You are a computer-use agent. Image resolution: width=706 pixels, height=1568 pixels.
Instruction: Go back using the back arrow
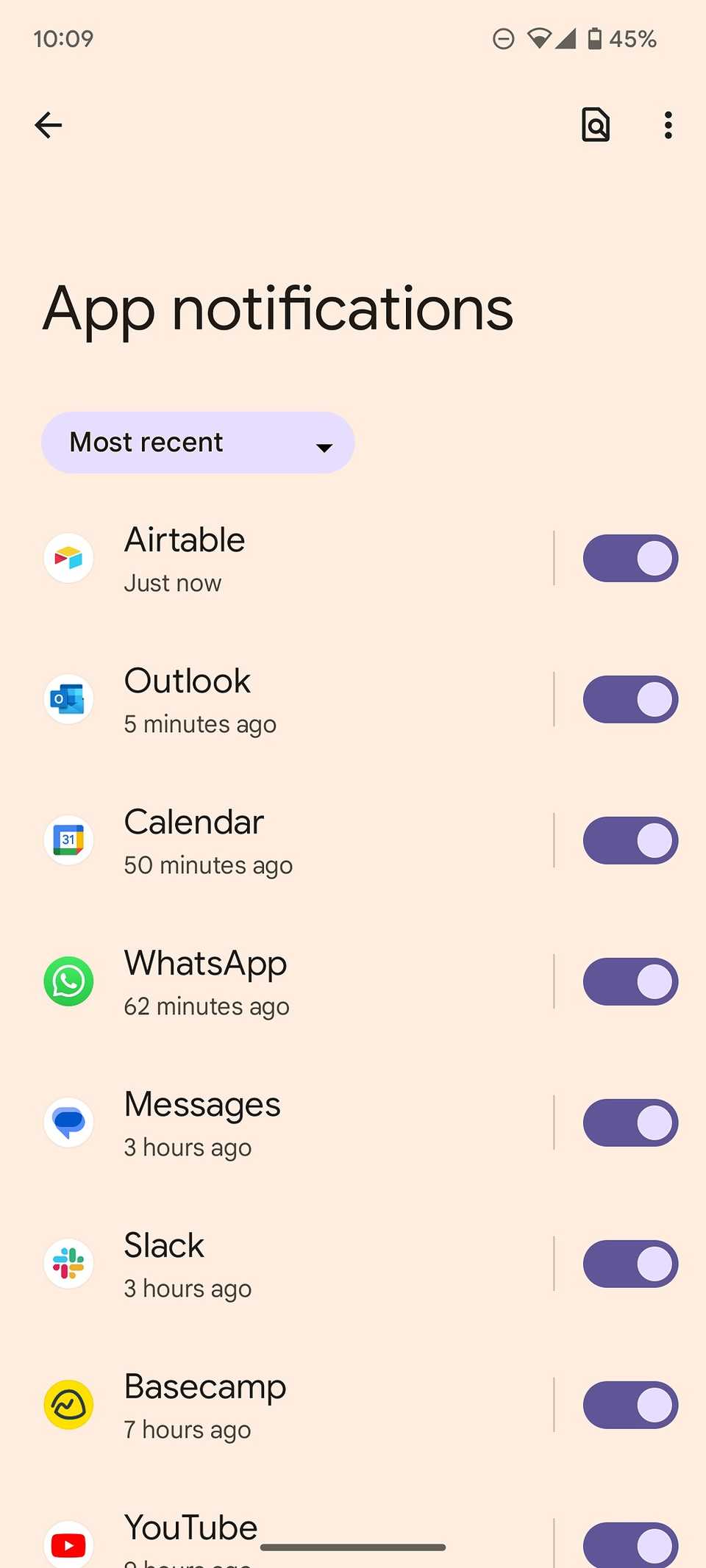[48, 125]
